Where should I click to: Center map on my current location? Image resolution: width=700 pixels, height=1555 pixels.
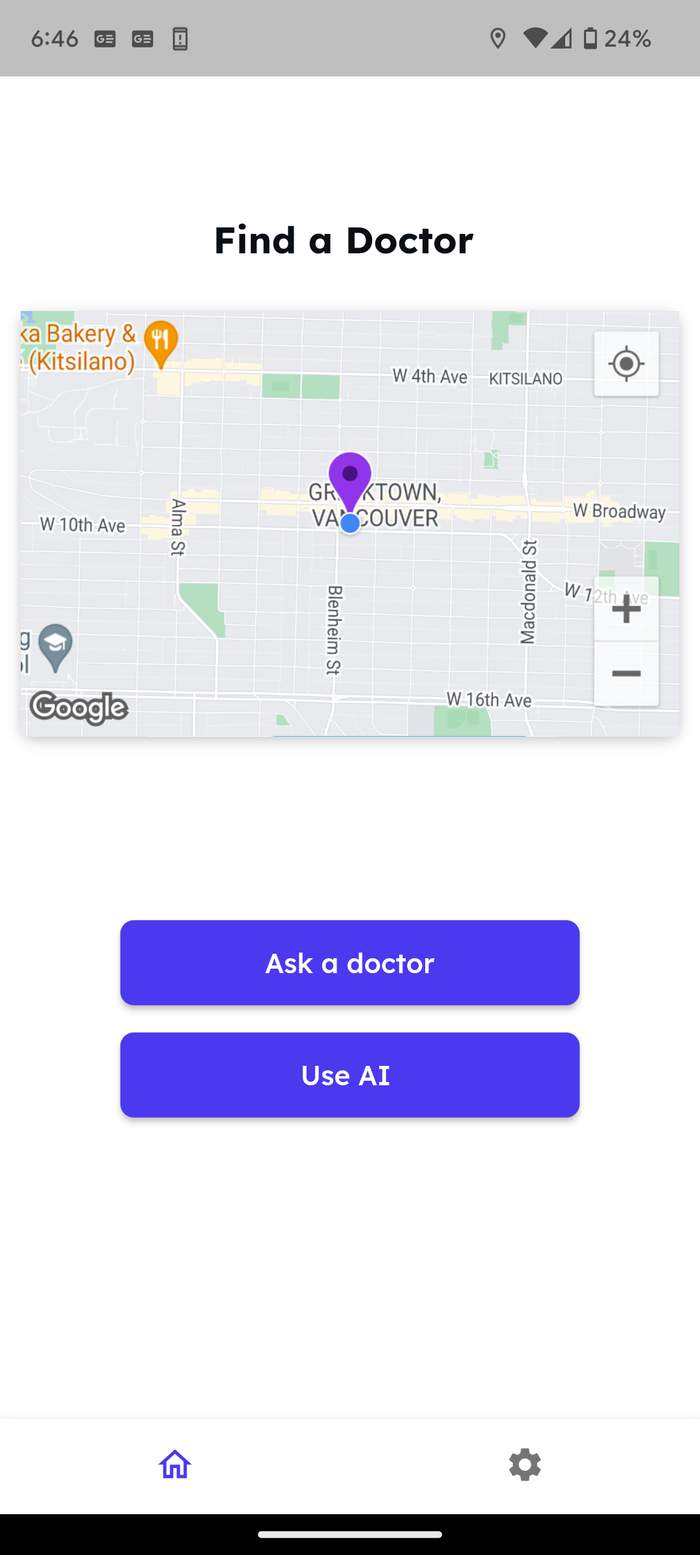(x=626, y=363)
